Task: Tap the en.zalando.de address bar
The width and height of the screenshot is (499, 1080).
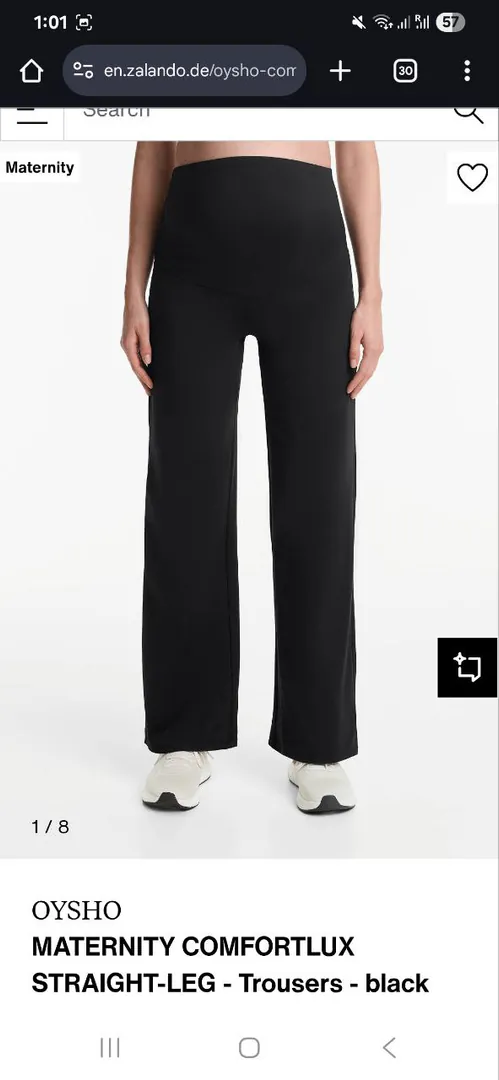Action: point(185,70)
